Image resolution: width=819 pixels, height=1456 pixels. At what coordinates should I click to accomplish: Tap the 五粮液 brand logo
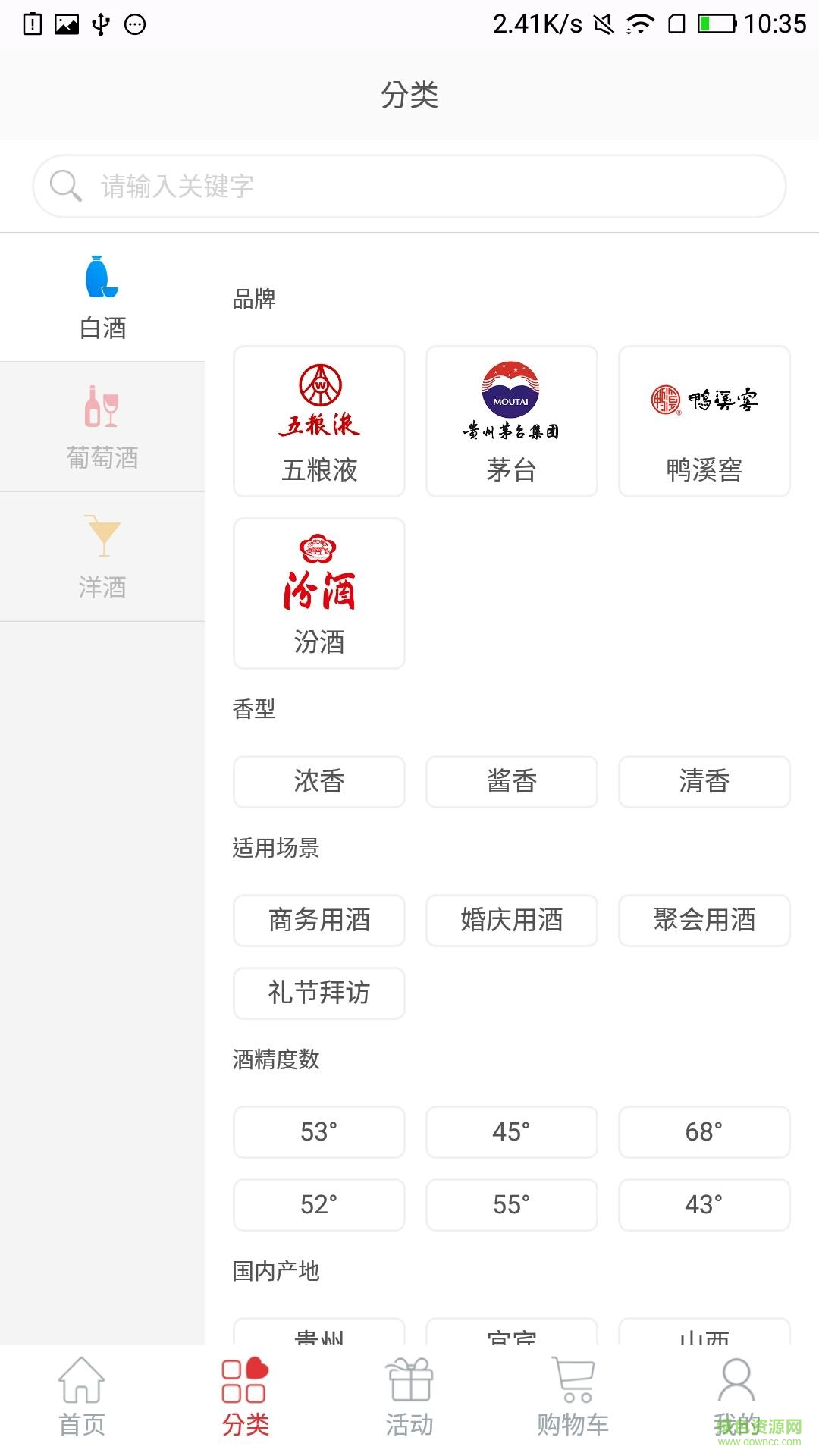pyautogui.click(x=318, y=402)
